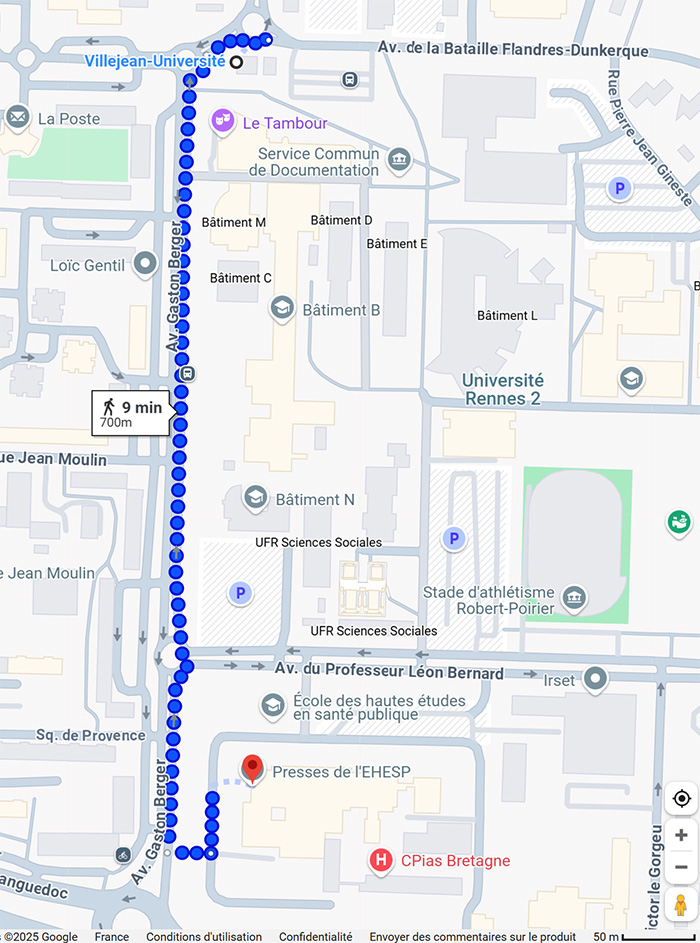The width and height of the screenshot is (700, 943).
Task: Open Stade d'athlétisme Robert-Poirier marker
Action: point(574,597)
